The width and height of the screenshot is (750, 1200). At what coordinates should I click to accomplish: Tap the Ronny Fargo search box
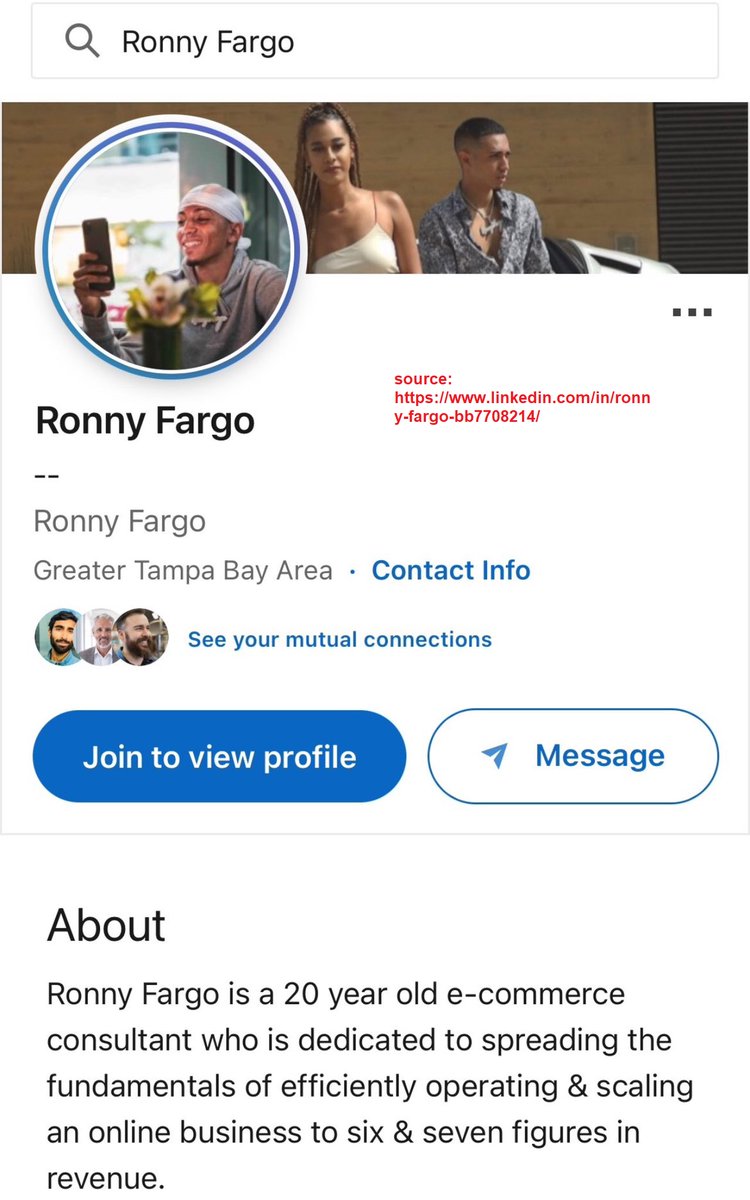pos(375,42)
